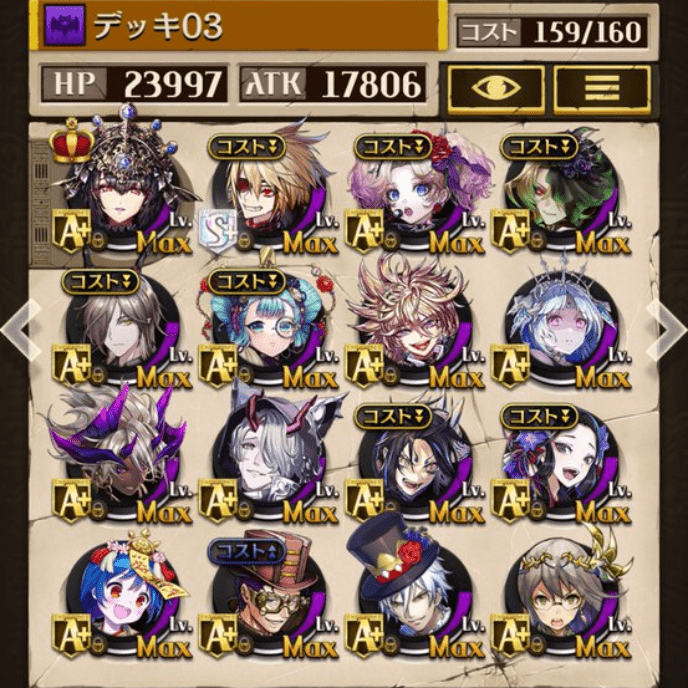
Task: Go to the next deck arrow
Action: click(x=668, y=327)
